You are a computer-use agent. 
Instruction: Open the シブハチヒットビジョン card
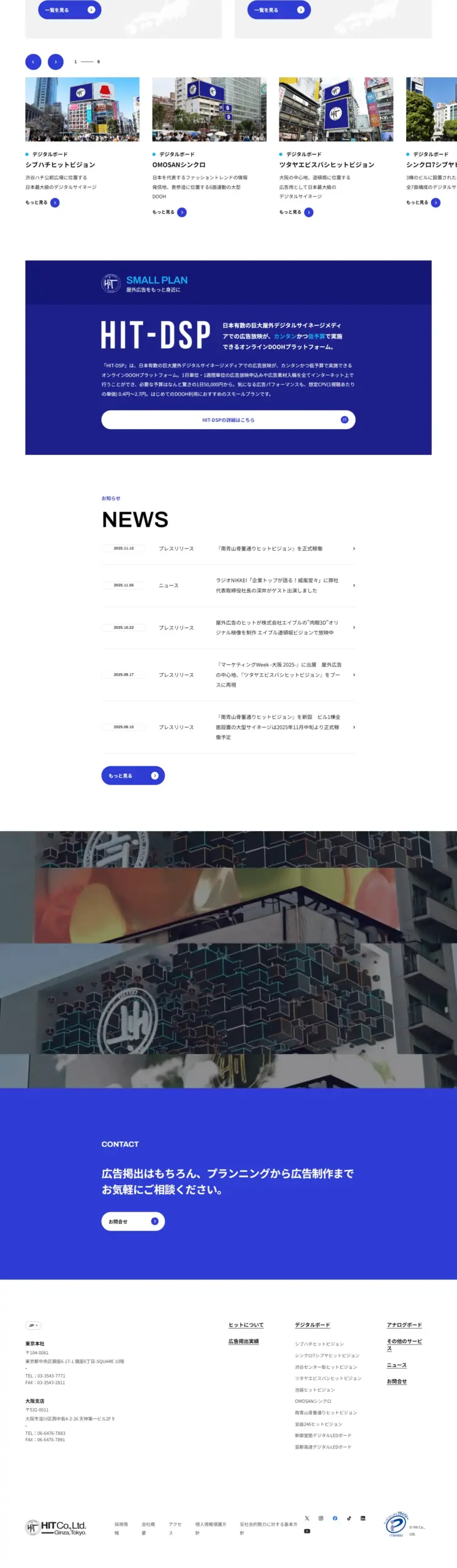coord(82,109)
